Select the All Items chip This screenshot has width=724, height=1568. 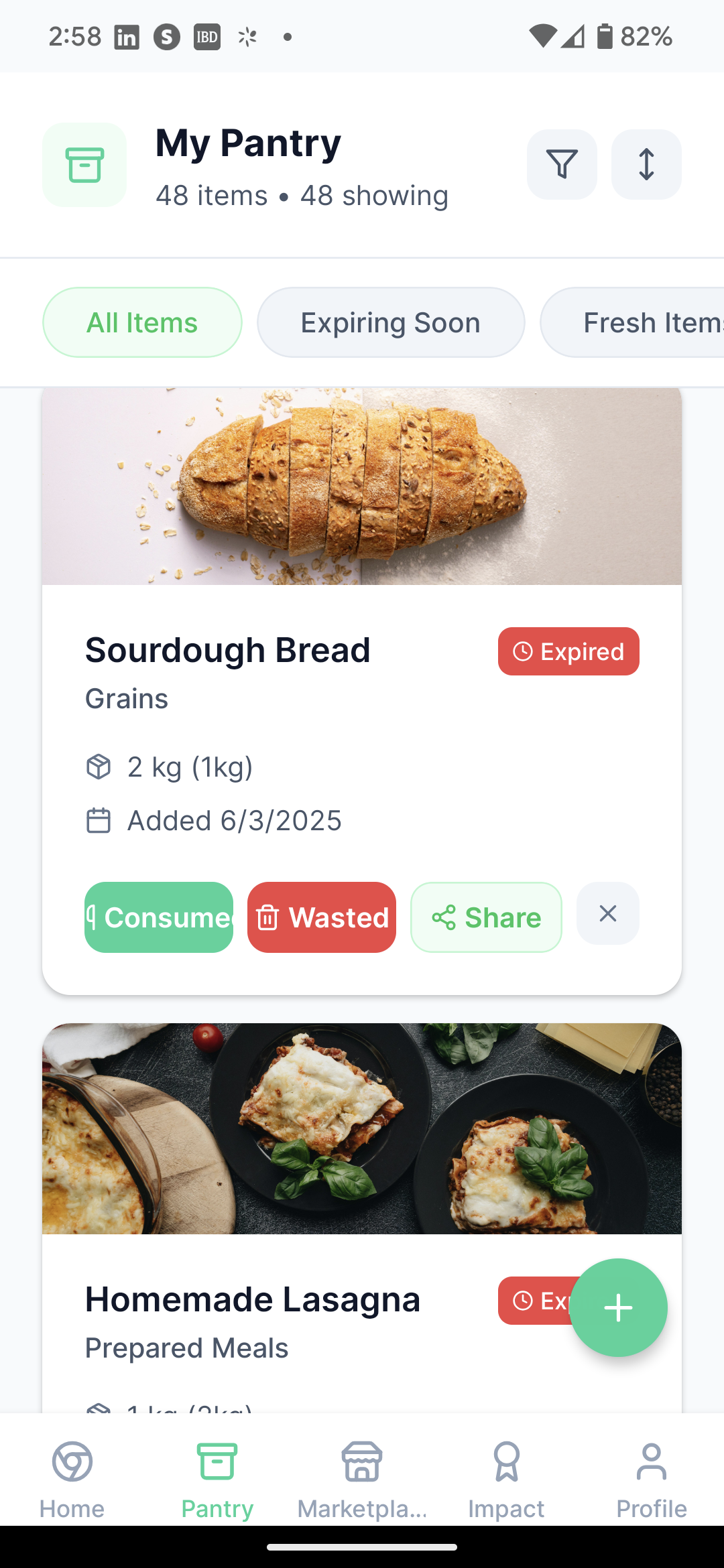point(142,322)
